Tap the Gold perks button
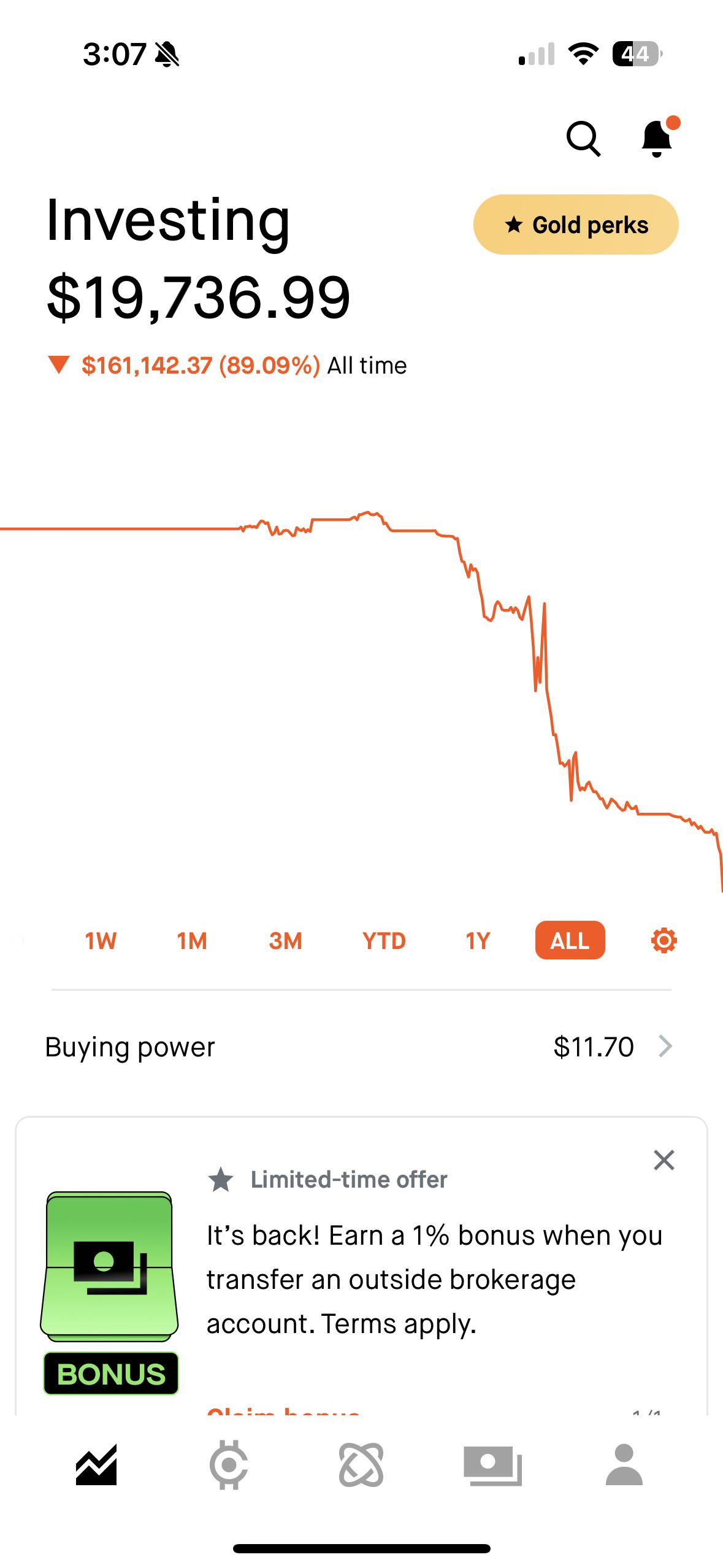Image resolution: width=723 pixels, height=1568 pixels. 575,225
